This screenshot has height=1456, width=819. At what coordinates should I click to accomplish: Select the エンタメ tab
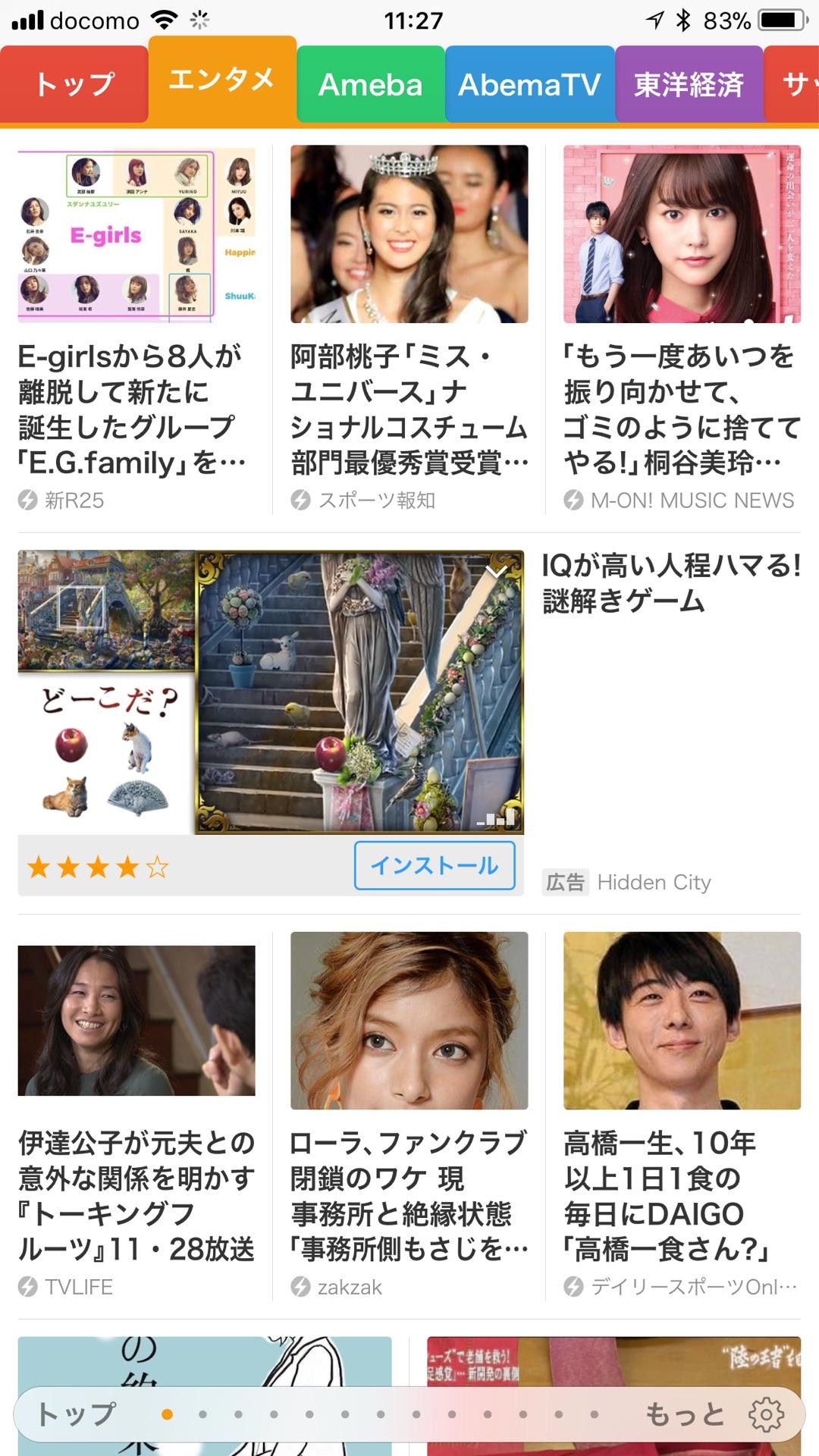[x=221, y=80]
